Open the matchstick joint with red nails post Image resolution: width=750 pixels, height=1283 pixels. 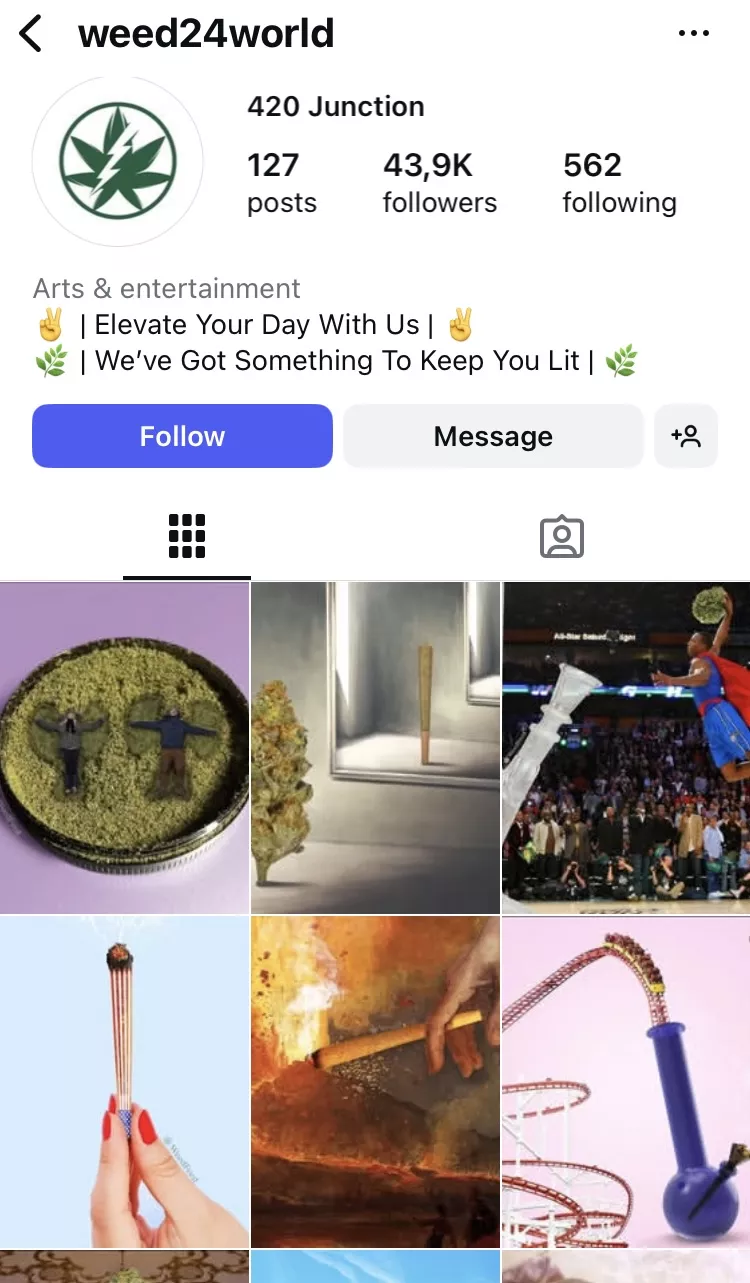(124, 1081)
